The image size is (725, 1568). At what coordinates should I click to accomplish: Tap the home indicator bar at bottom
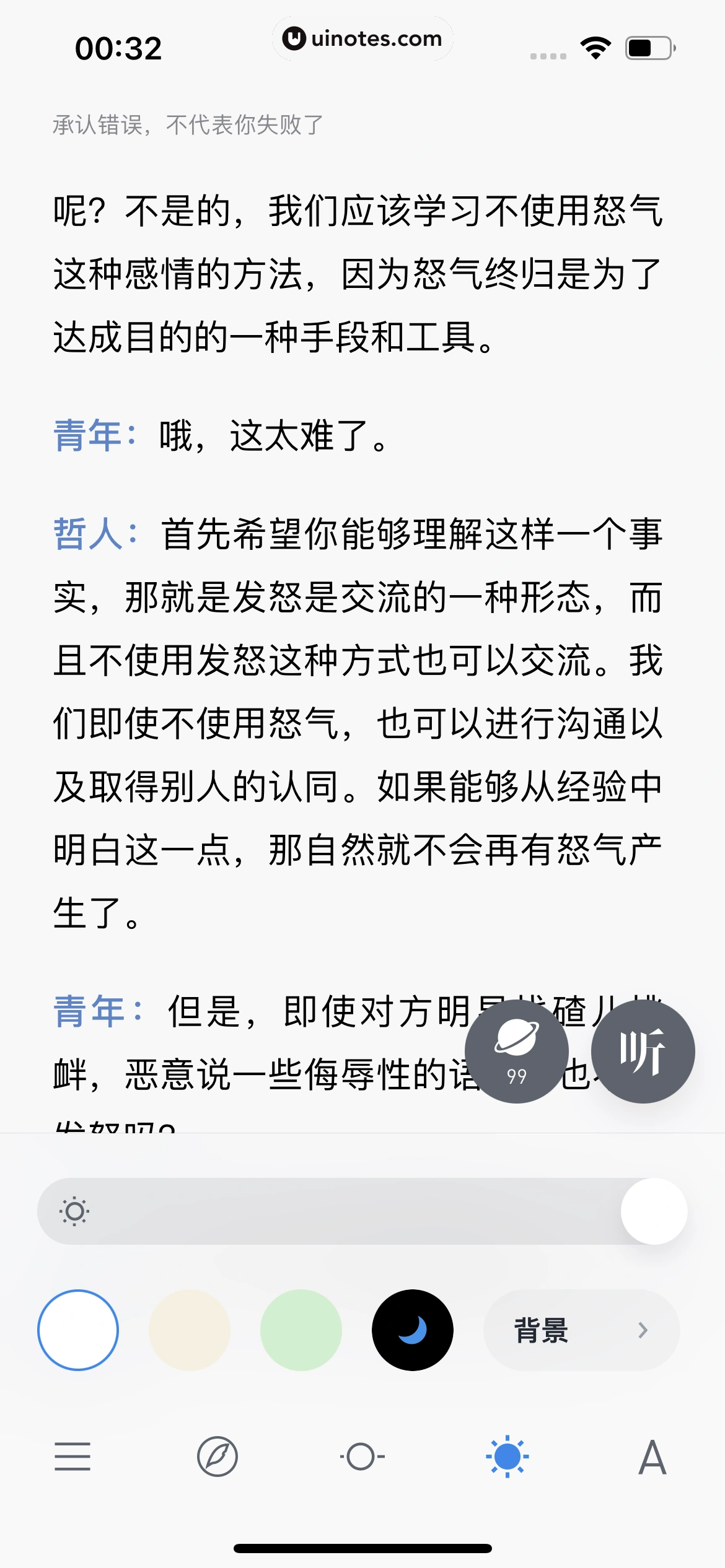[x=362, y=1547]
